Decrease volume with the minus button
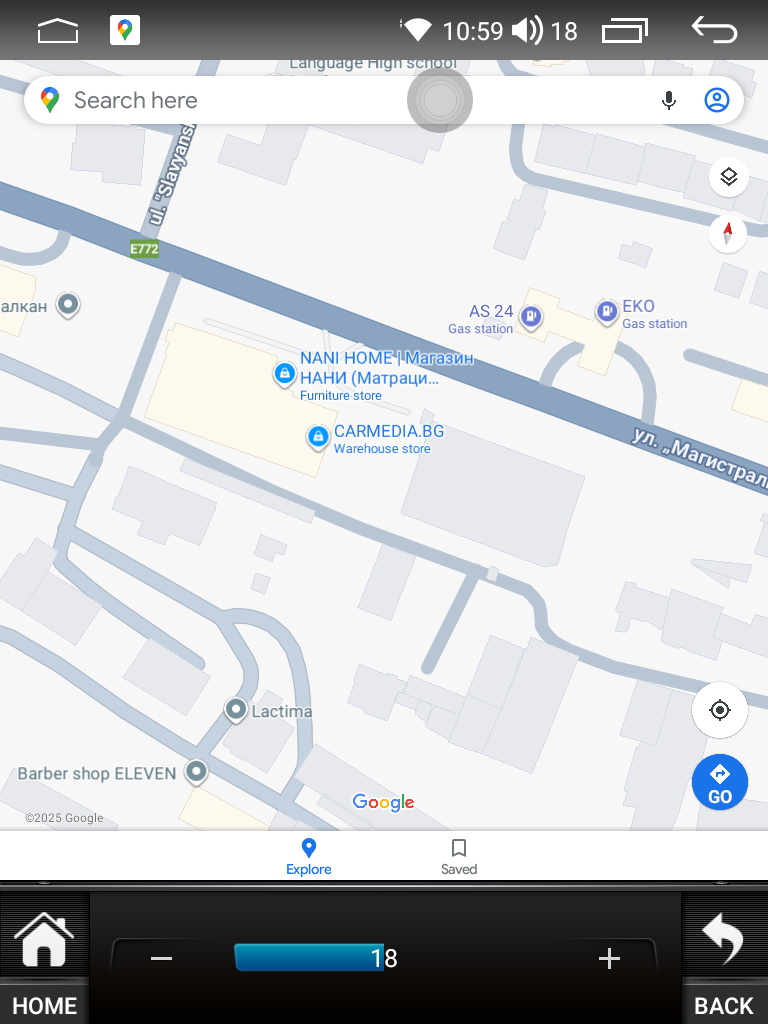Screen dimensions: 768x1024 click(161, 958)
